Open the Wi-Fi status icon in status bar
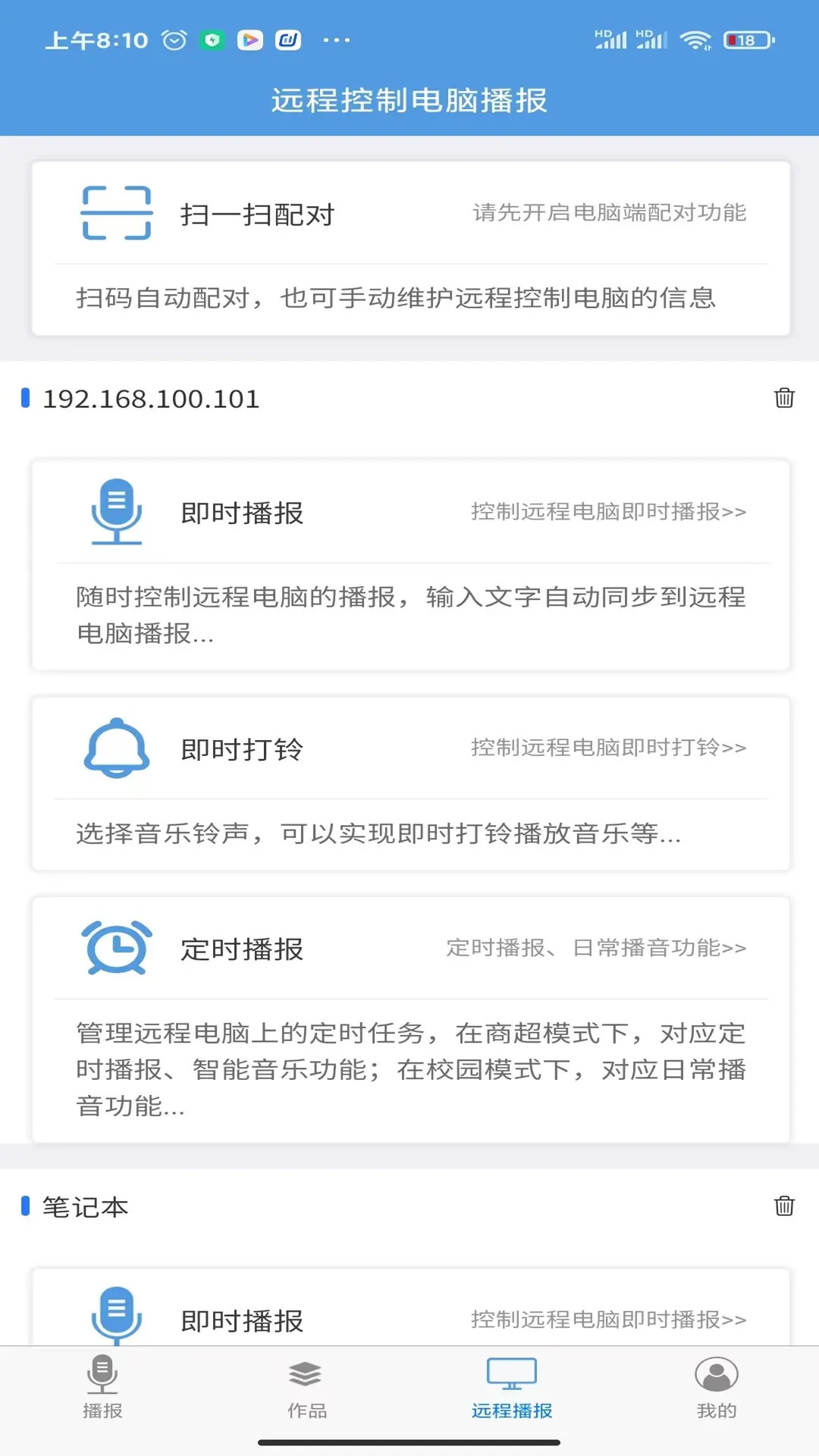Image resolution: width=819 pixels, height=1456 pixels. point(695,42)
